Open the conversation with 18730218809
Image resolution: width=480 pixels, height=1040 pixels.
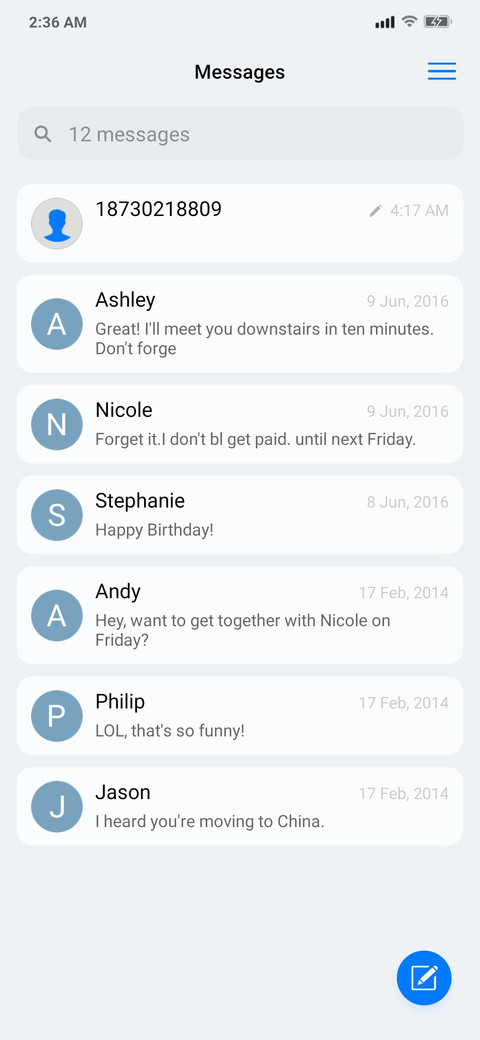240,224
